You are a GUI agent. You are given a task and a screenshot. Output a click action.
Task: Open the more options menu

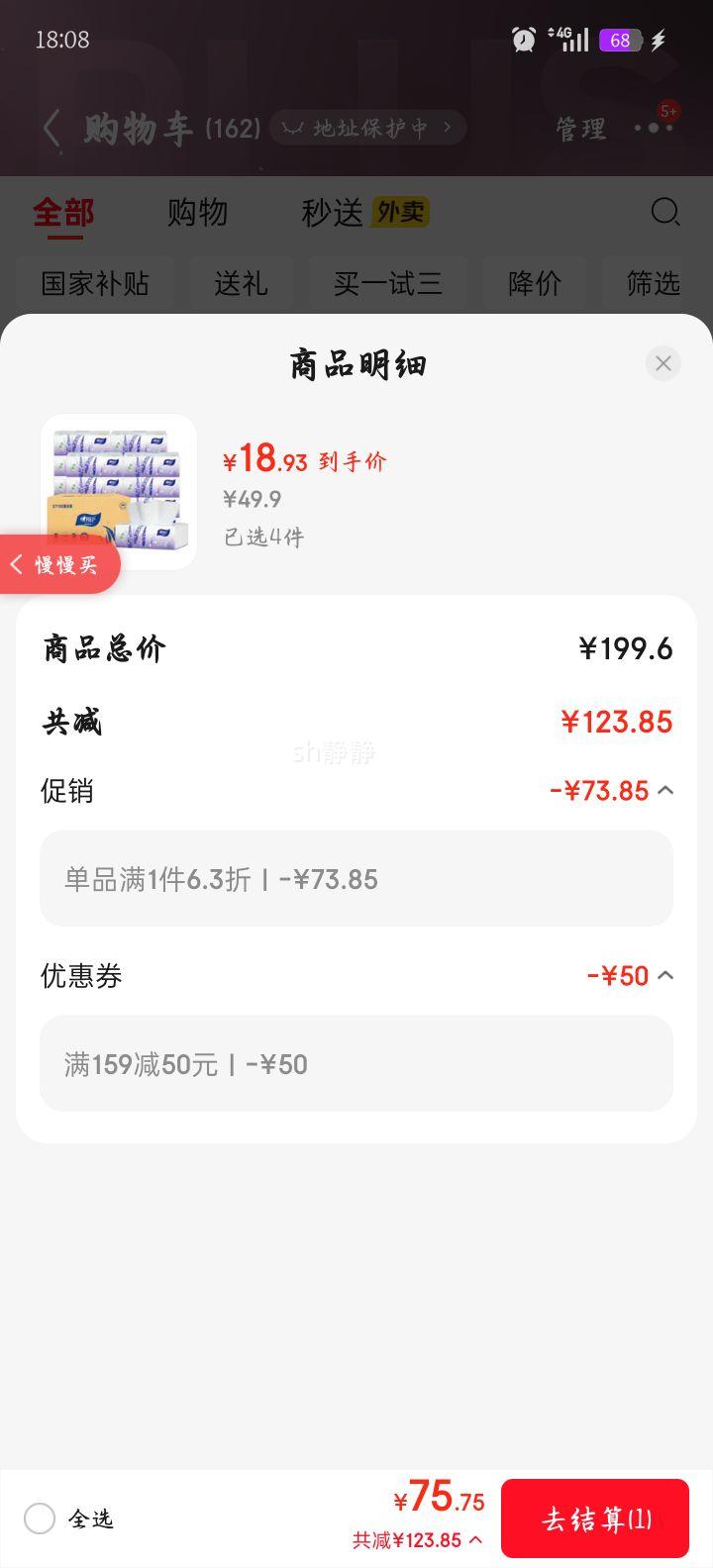[x=654, y=128]
